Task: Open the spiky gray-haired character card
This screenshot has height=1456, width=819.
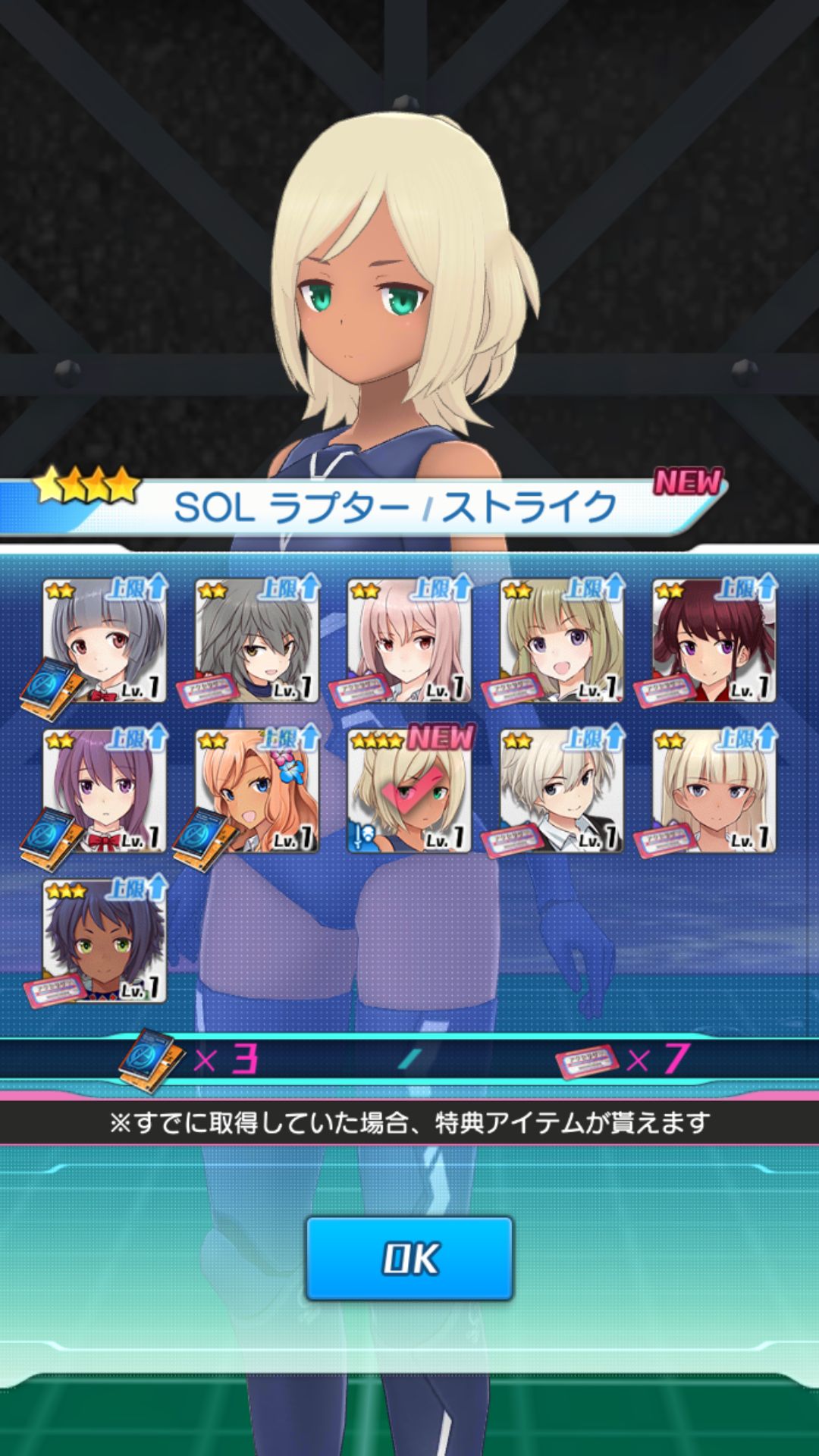Action: click(257, 641)
